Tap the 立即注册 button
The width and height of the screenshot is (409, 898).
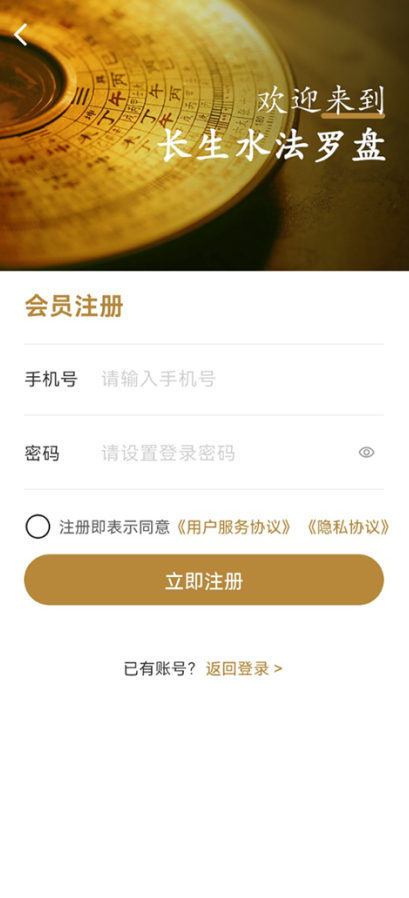[204, 580]
